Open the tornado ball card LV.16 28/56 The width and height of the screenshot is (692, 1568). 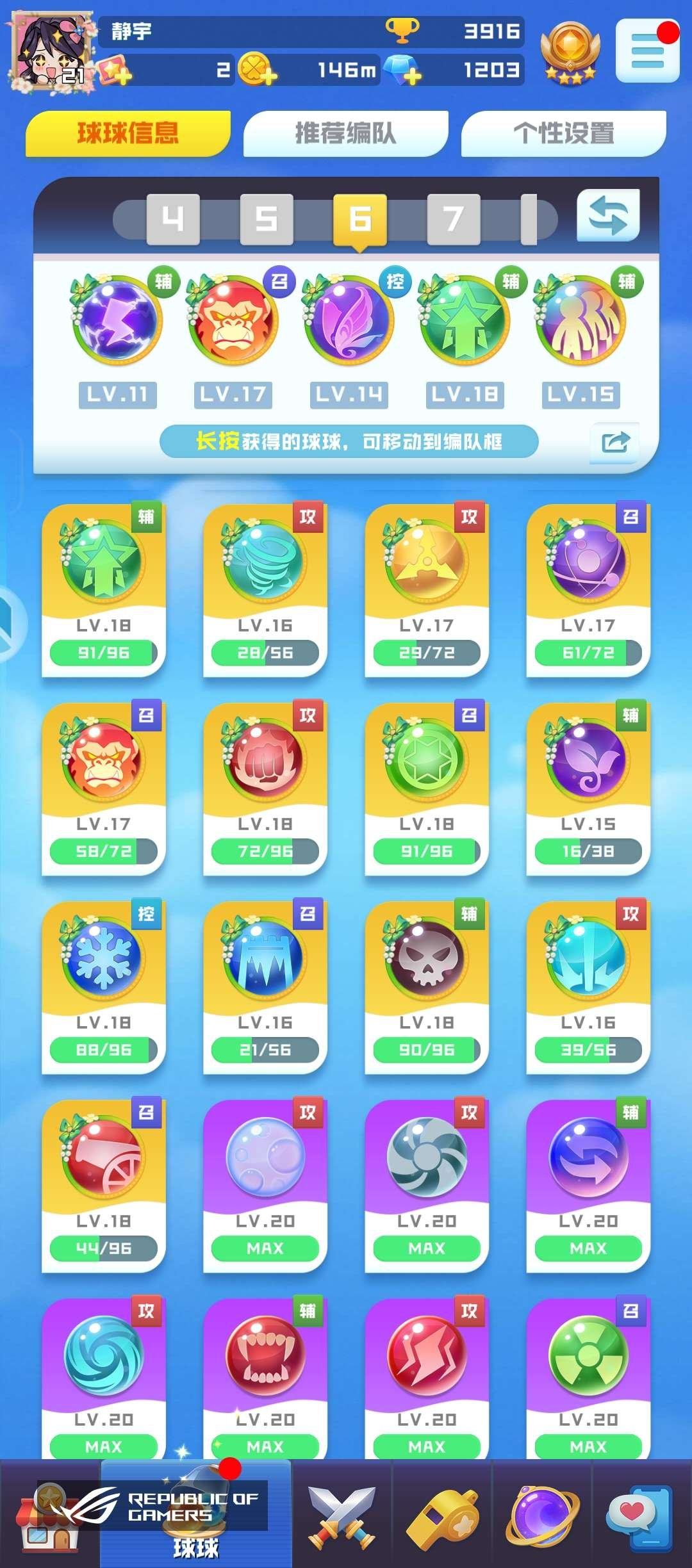coord(265,589)
